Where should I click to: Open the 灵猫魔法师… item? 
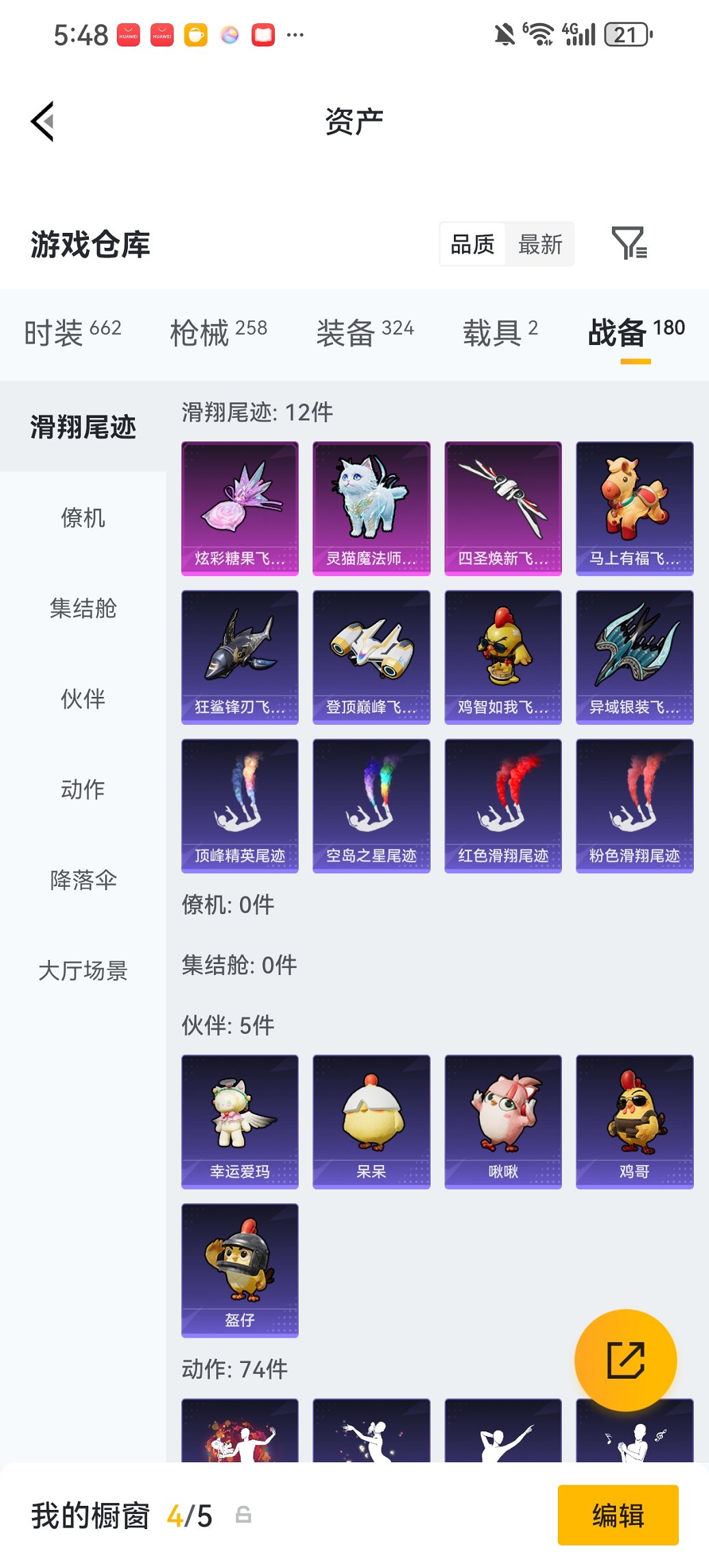pyautogui.click(x=371, y=508)
